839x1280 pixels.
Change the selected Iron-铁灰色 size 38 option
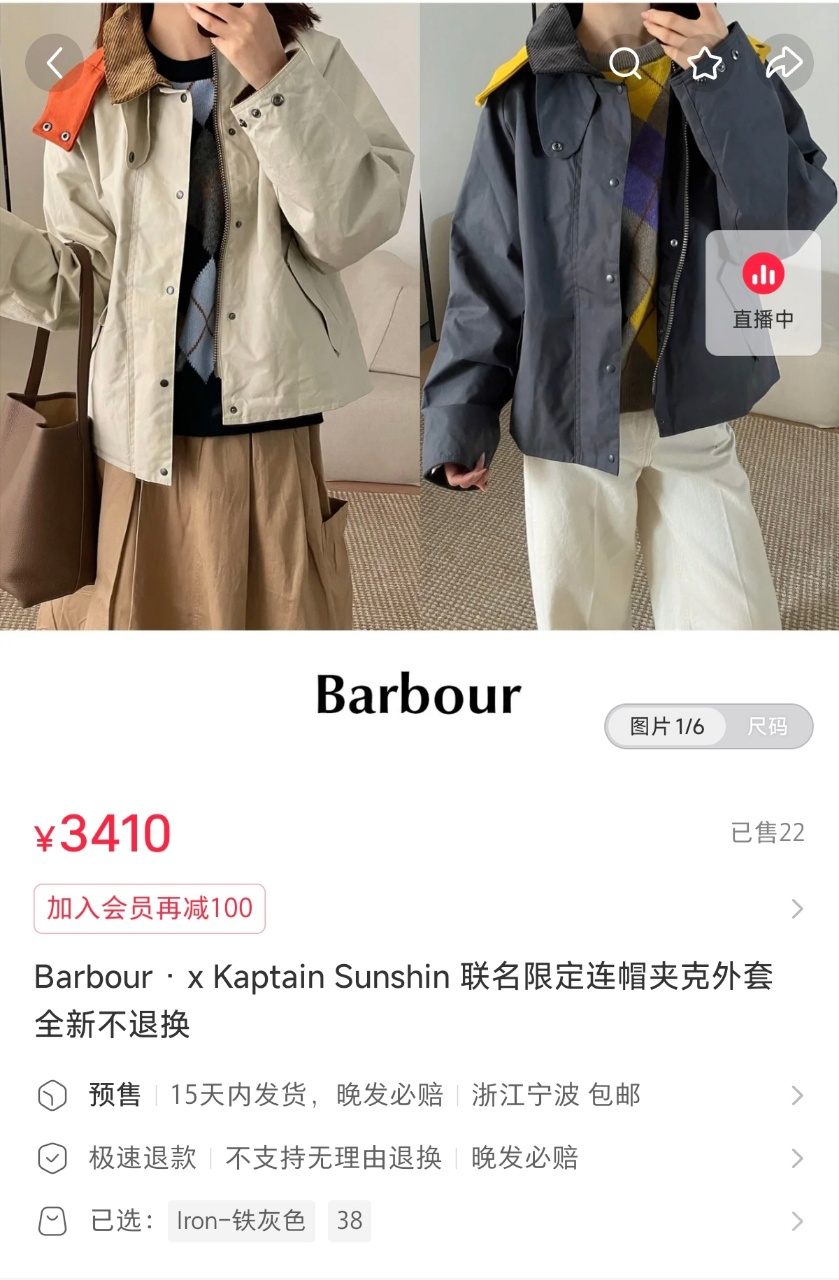419,1221
